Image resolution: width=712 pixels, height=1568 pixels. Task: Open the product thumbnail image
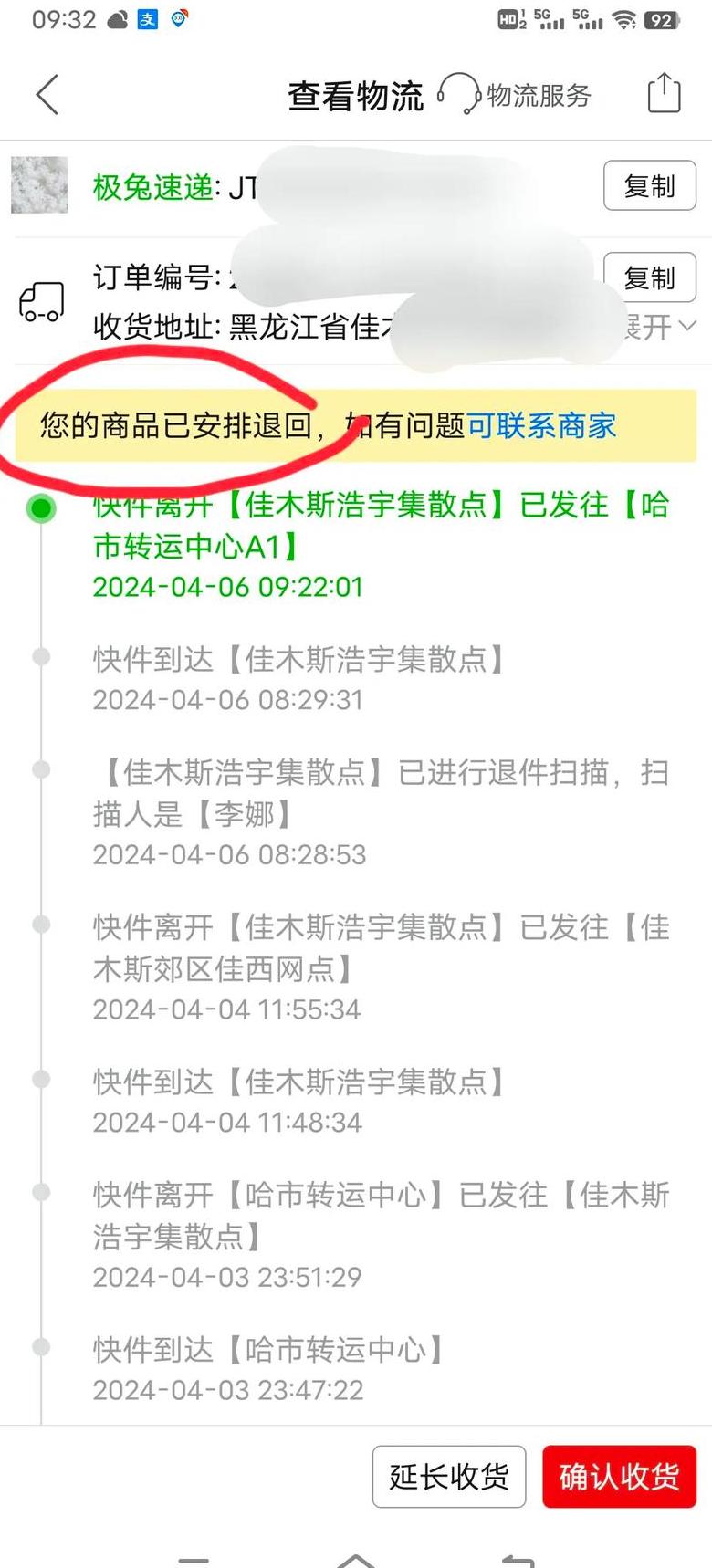pyautogui.click(x=39, y=185)
